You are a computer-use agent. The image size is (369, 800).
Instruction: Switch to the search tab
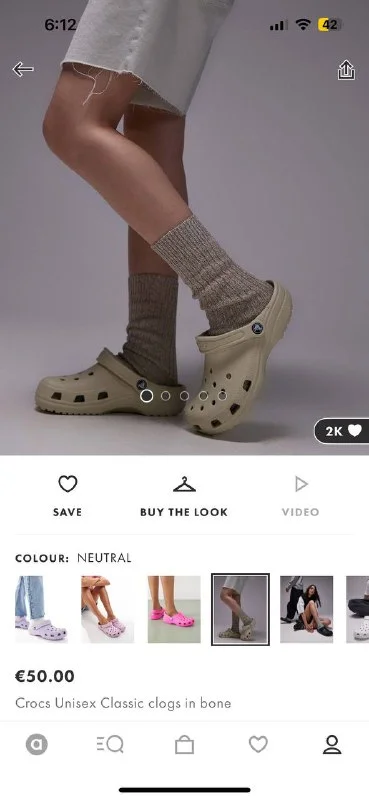110,745
